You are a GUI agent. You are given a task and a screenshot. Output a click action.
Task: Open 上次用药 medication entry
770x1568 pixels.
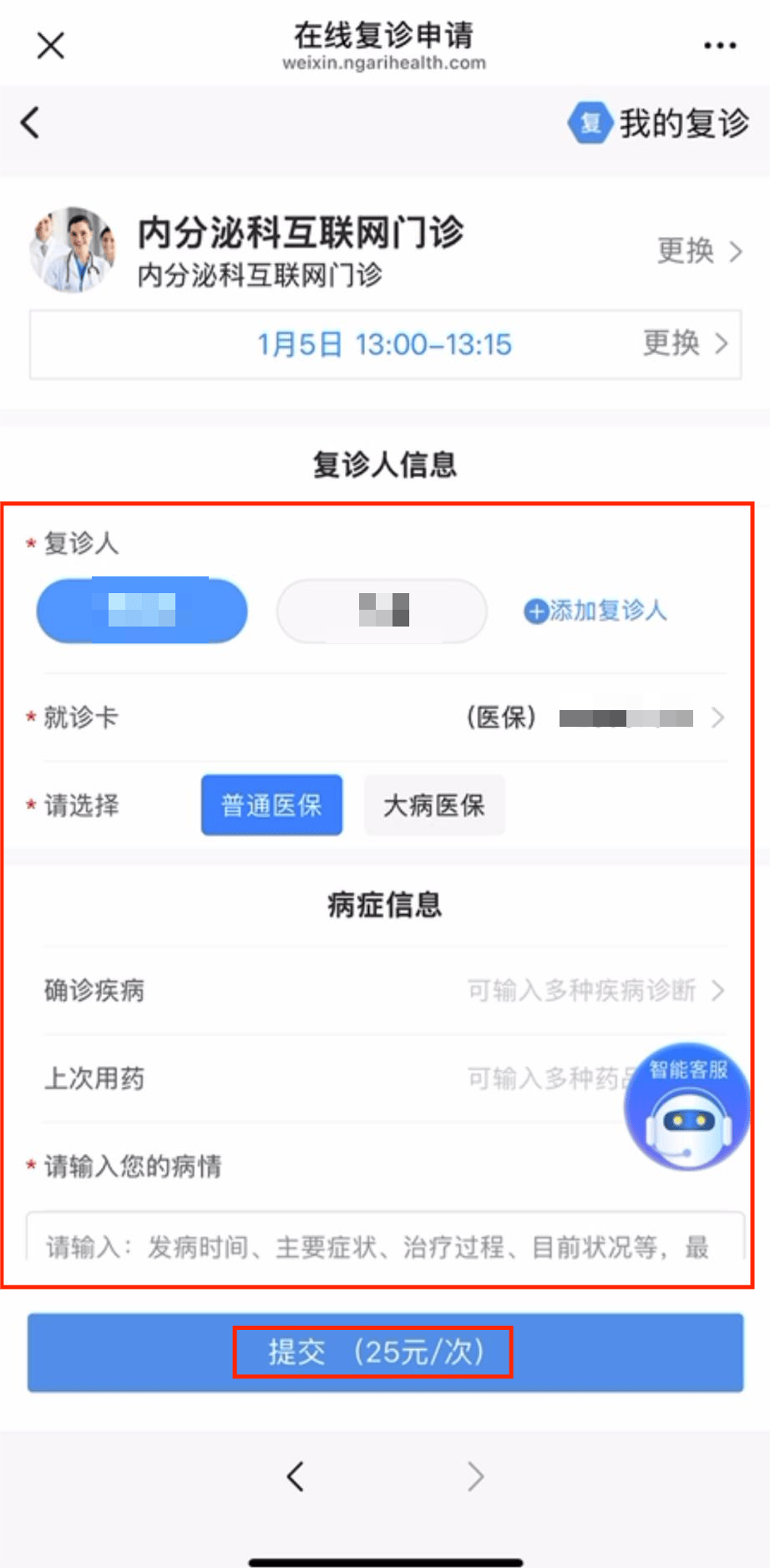pos(334,1078)
